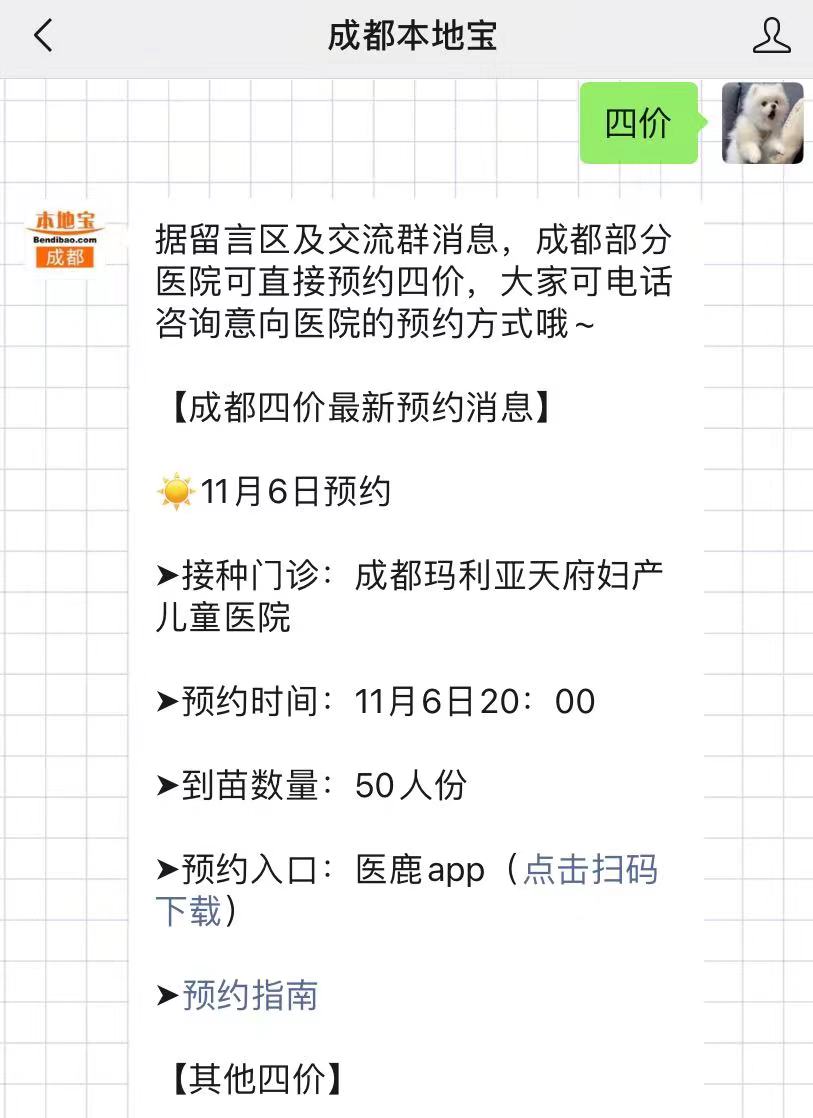
Task: Tap the 成都本地宝 sender avatar
Action: pos(65,241)
